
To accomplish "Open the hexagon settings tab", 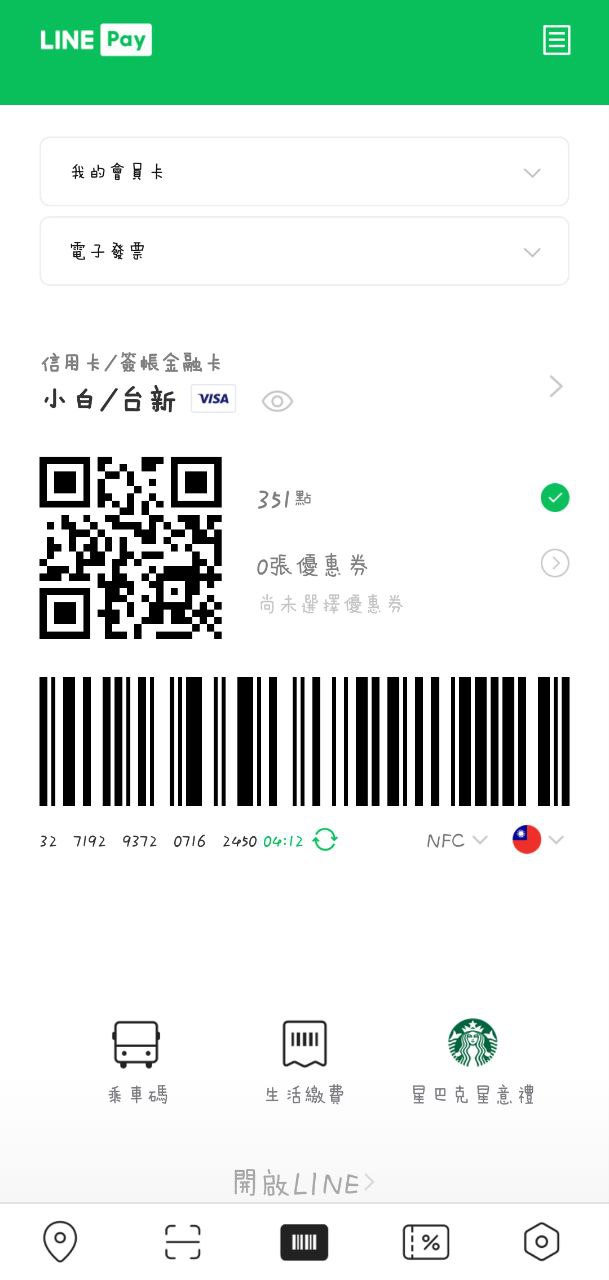I will coord(541,1242).
